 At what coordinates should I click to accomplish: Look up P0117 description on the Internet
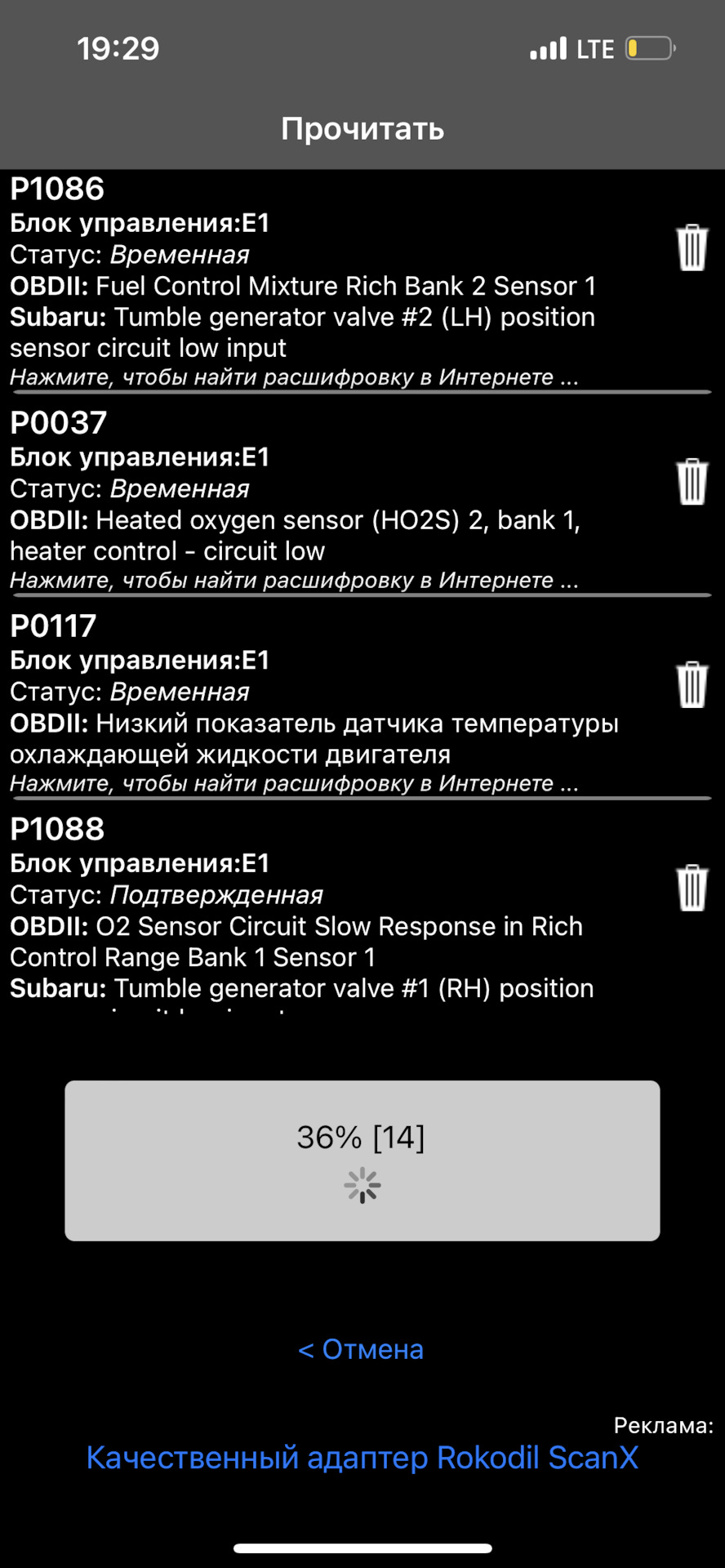click(x=294, y=784)
